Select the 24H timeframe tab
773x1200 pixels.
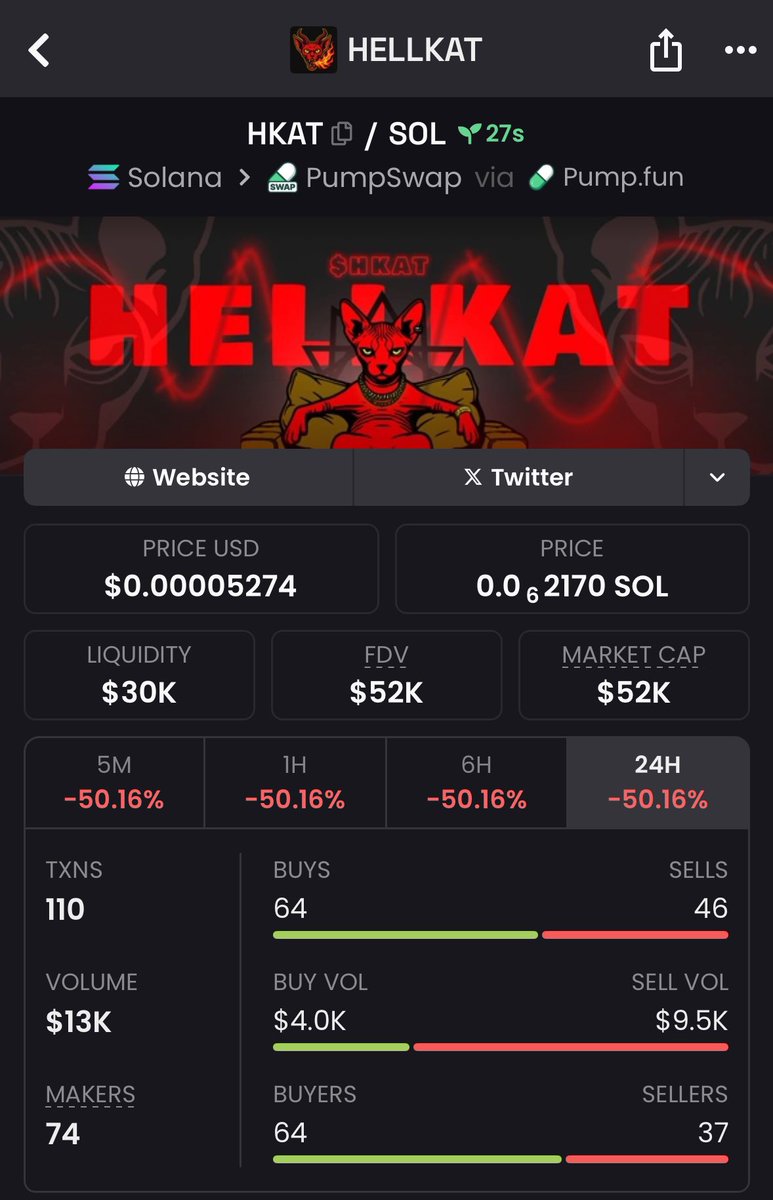tap(657, 782)
